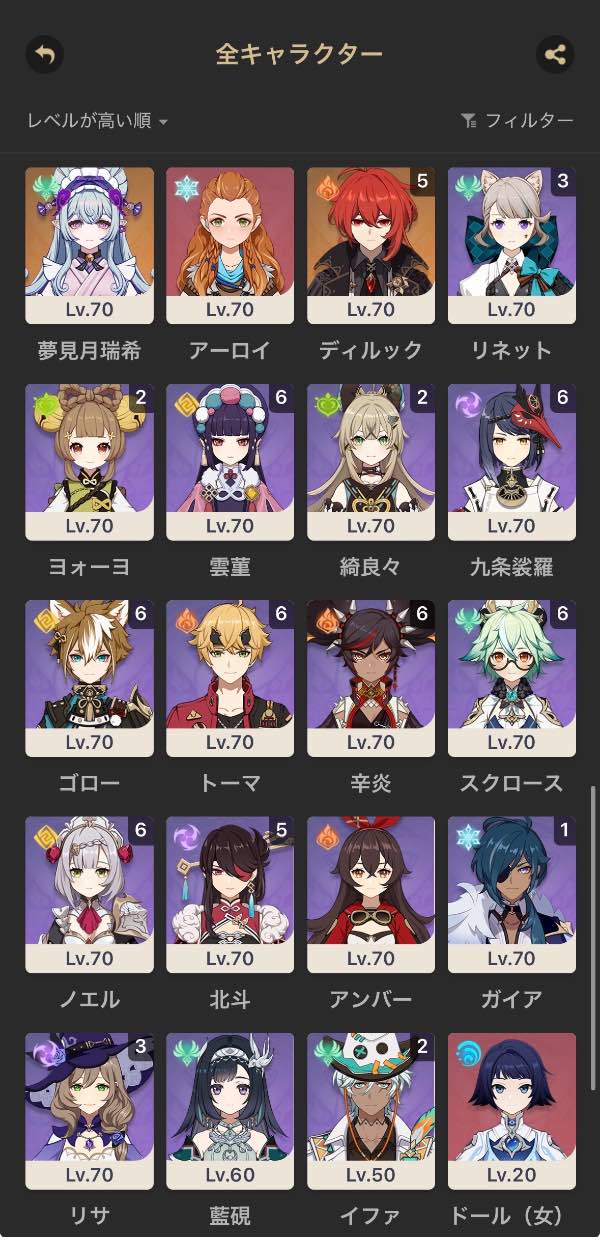This screenshot has width=600, height=1237.
Task: Select the 綺良々 character card
Action: click(371, 462)
